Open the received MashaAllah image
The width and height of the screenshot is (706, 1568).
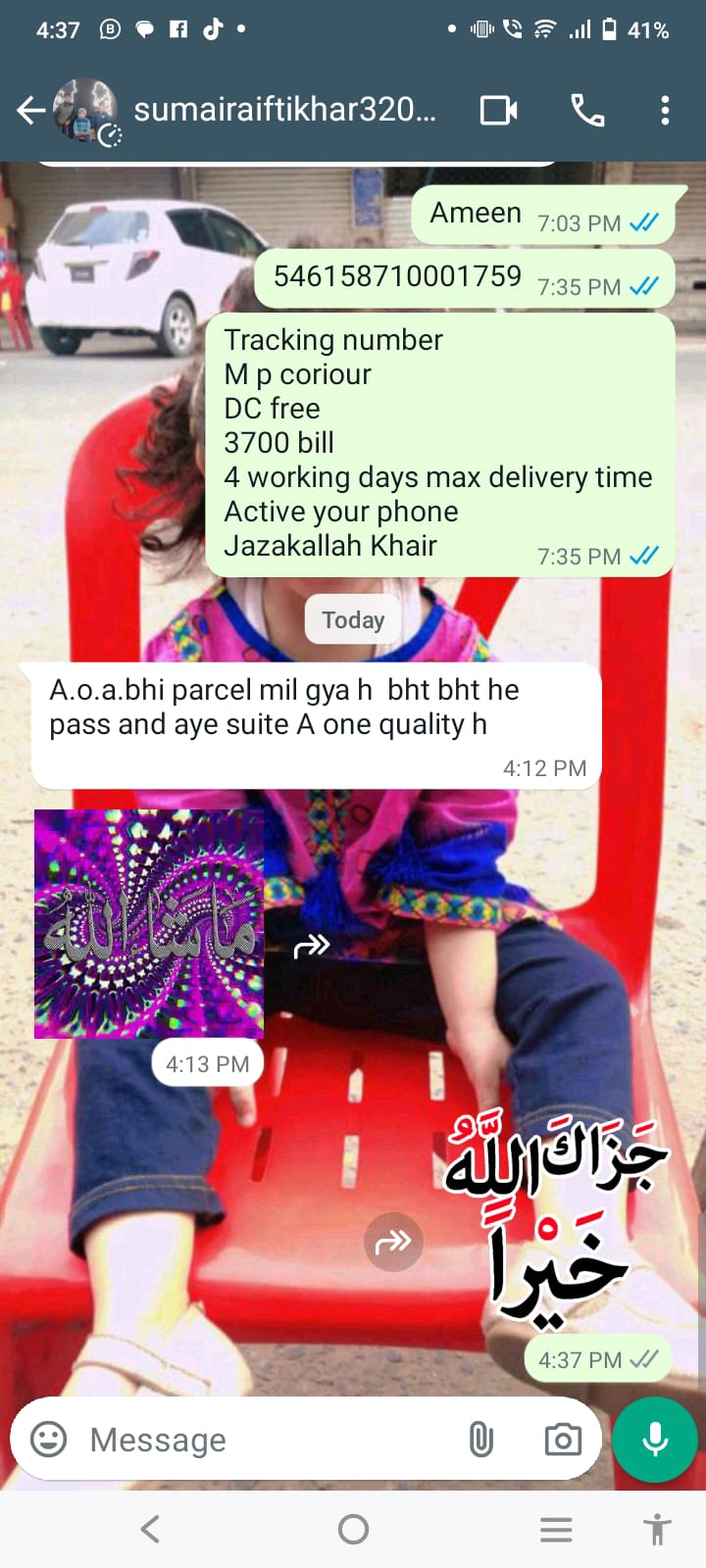(x=149, y=924)
